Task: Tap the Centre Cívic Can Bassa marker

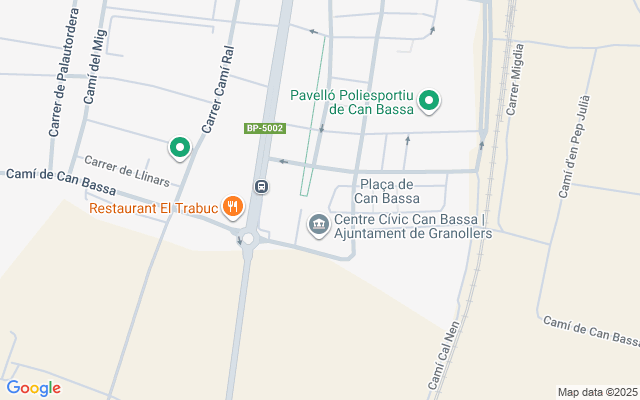Action: pos(319,222)
